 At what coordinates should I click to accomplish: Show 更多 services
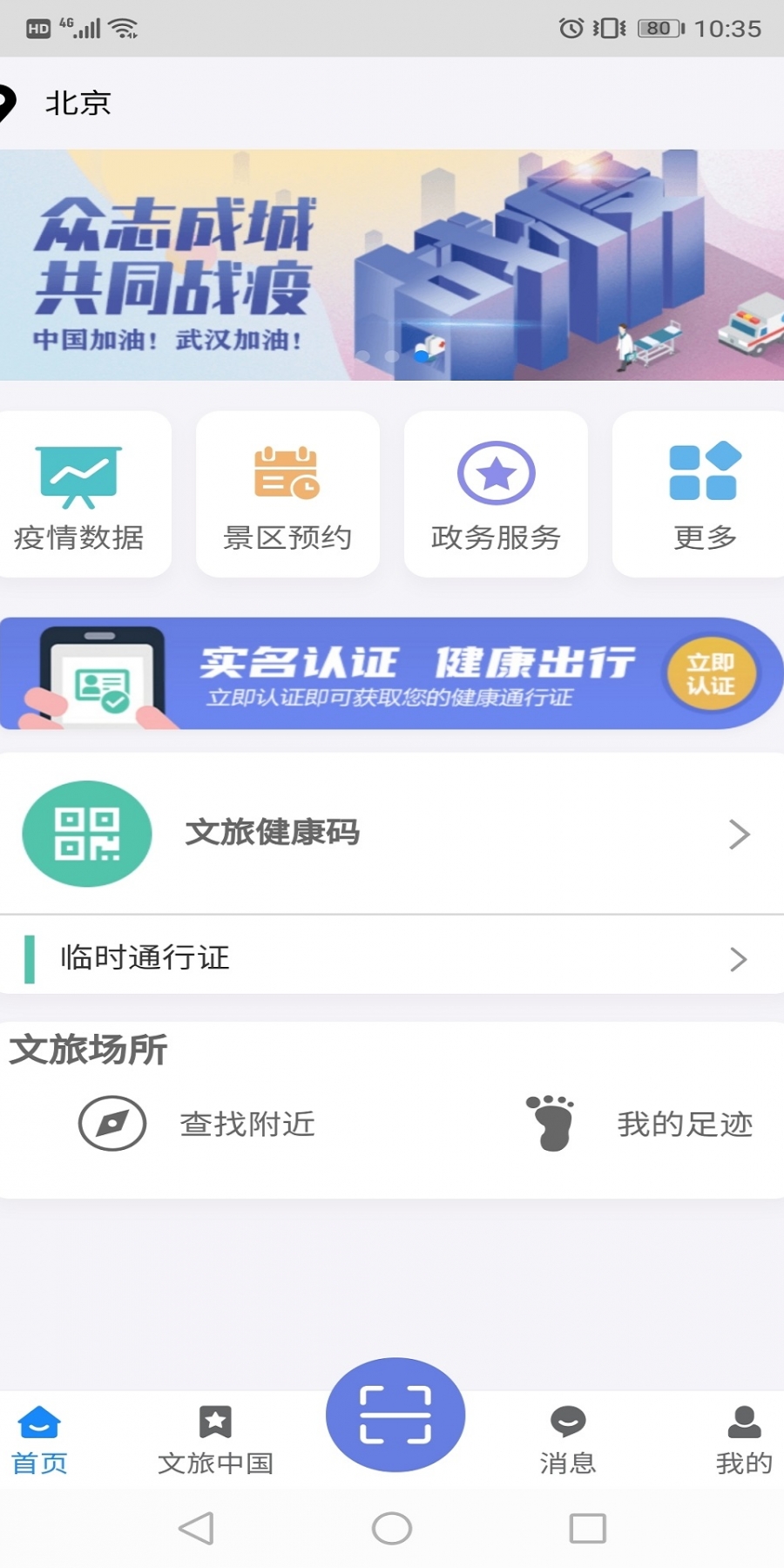click(x=704, y=495)
